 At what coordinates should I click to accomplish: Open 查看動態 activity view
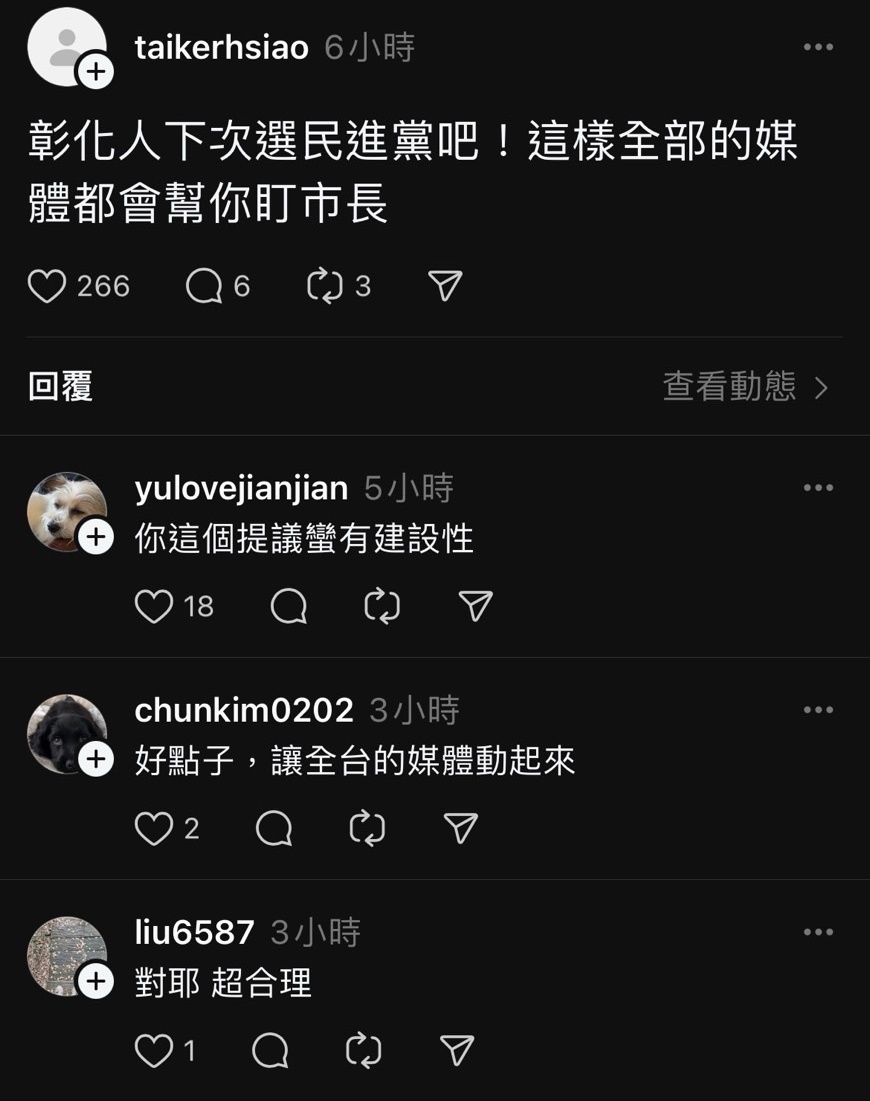745,387
